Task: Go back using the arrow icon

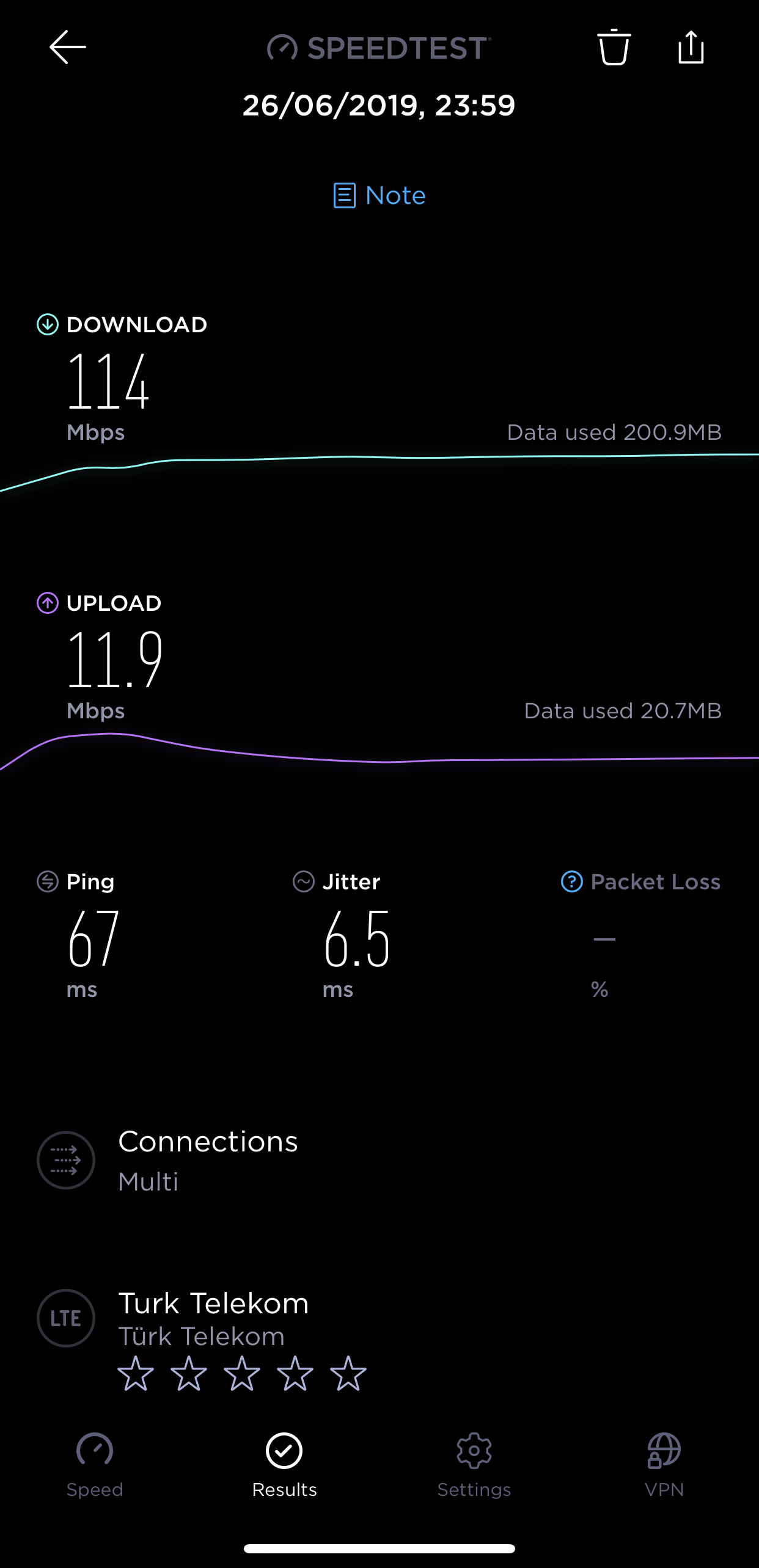Action: pyautogui.click(x=67, y=47)
